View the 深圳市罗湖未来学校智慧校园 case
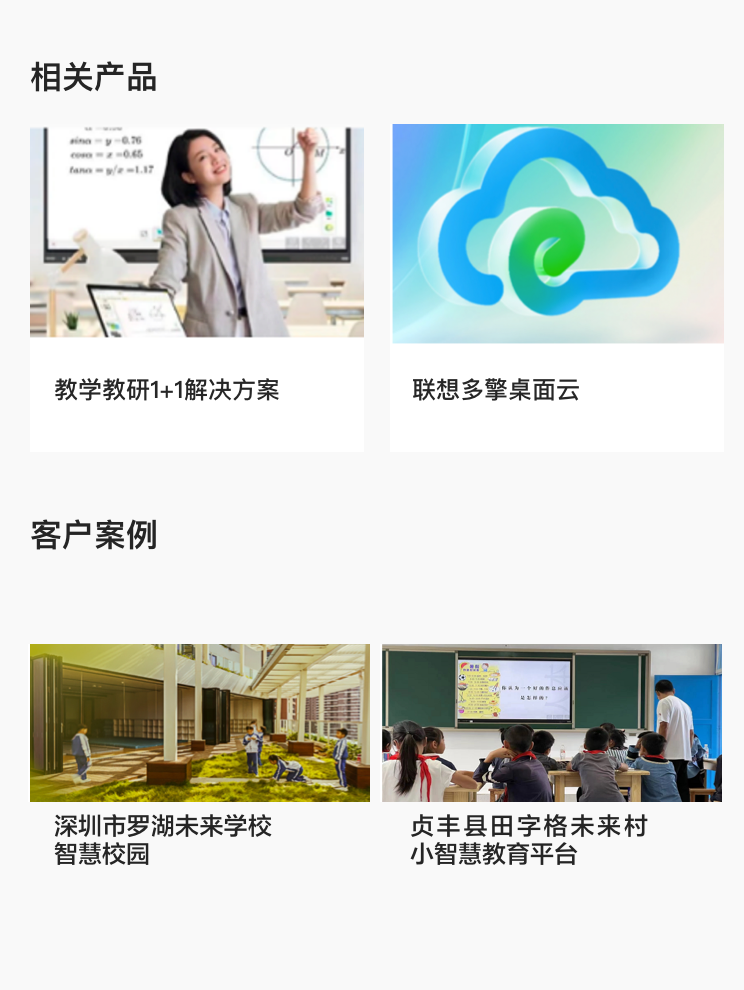This screenshot has height=990, width=744. click(x=199, y=754)
